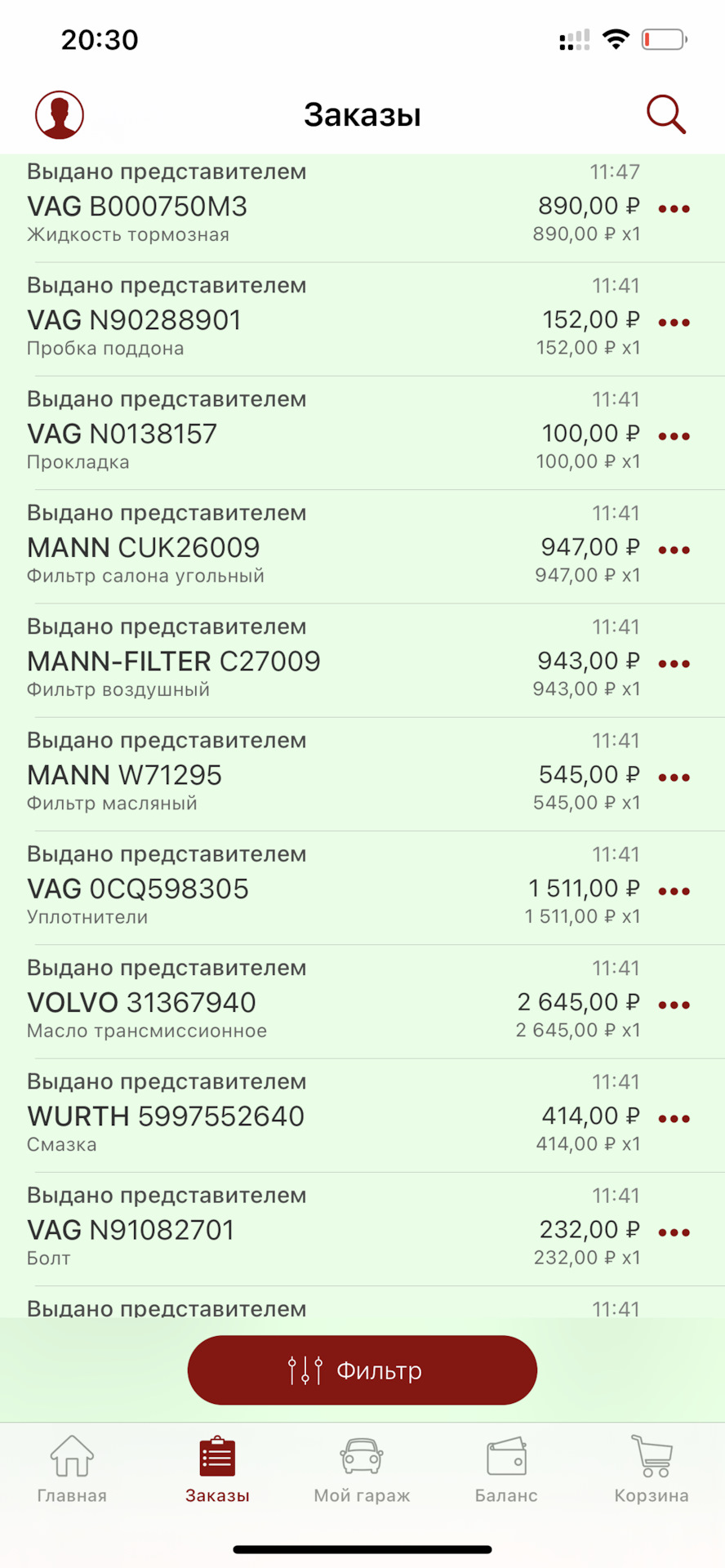Open the Баланс wallet icon
This screenshot has height=1568, width=725.
505,1455
